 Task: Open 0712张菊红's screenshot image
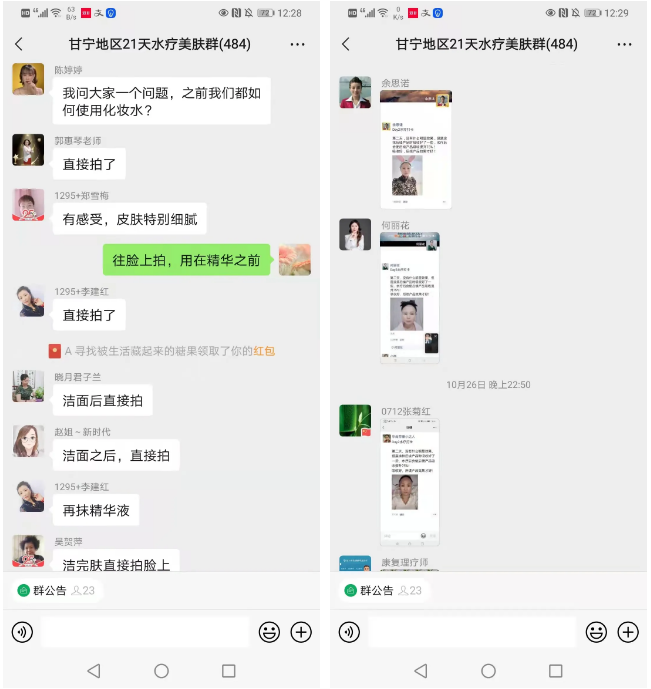409,482
